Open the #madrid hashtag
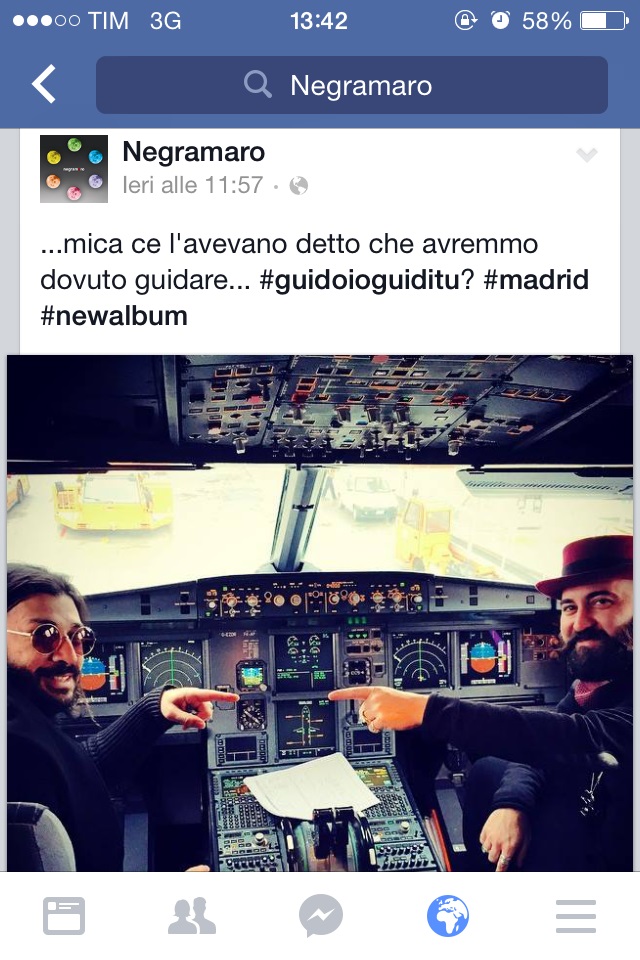The height and width of the screenshot is (960, 640). click(x=536, y=280)
